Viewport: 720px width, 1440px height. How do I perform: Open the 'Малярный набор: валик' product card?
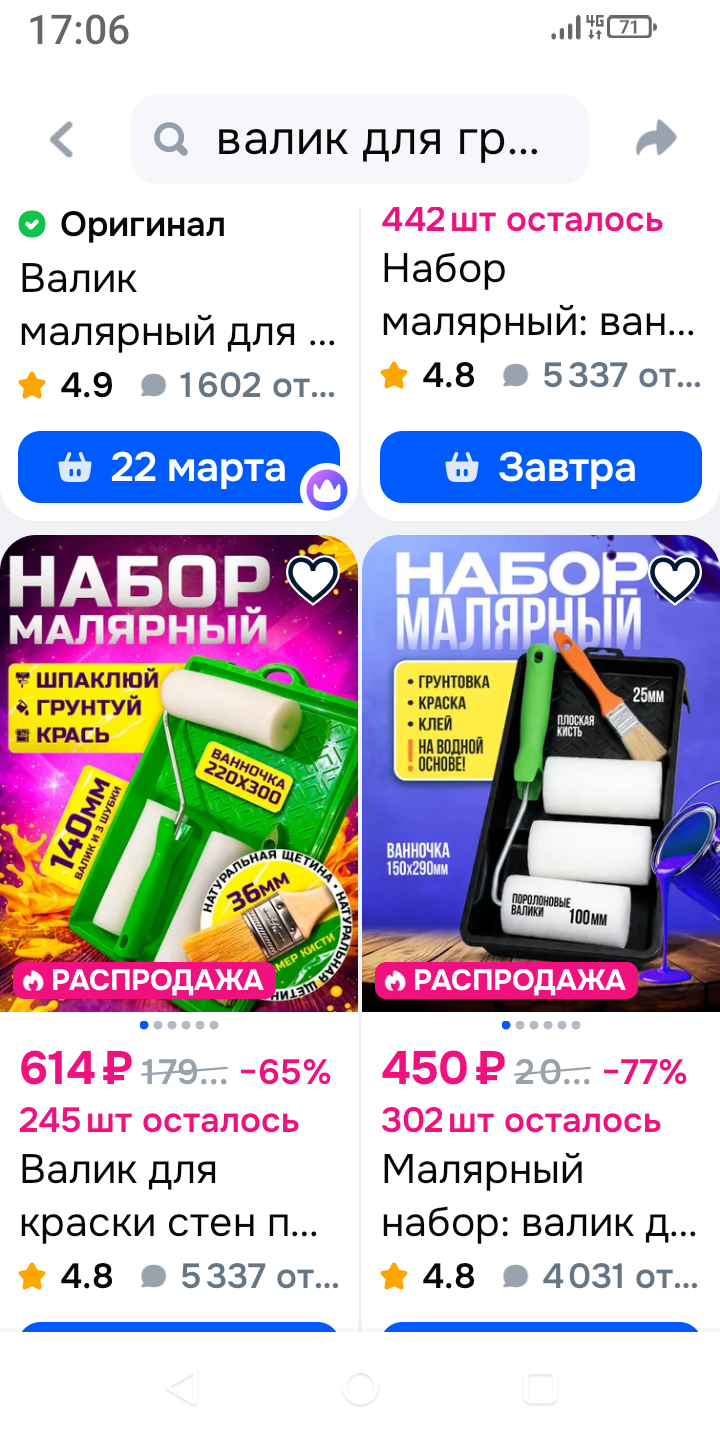[530, 1196]
